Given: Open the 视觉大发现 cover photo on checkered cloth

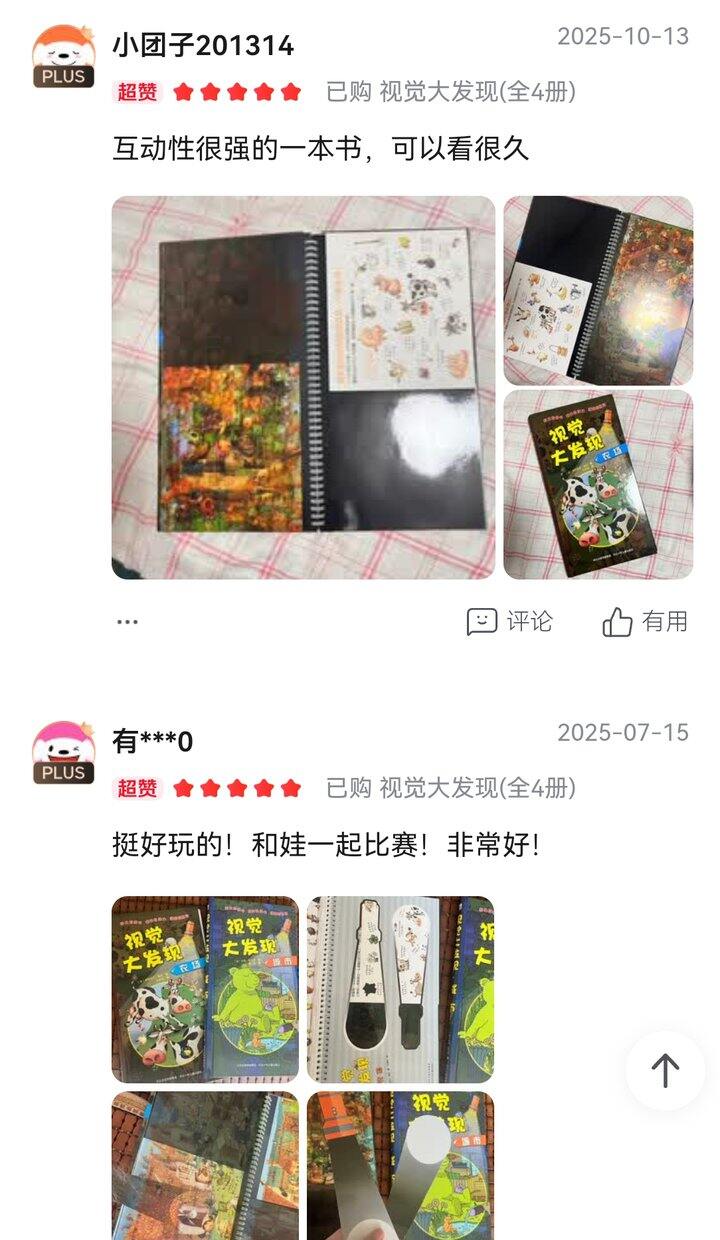Looking at the screenshot, I should (598, 485).
